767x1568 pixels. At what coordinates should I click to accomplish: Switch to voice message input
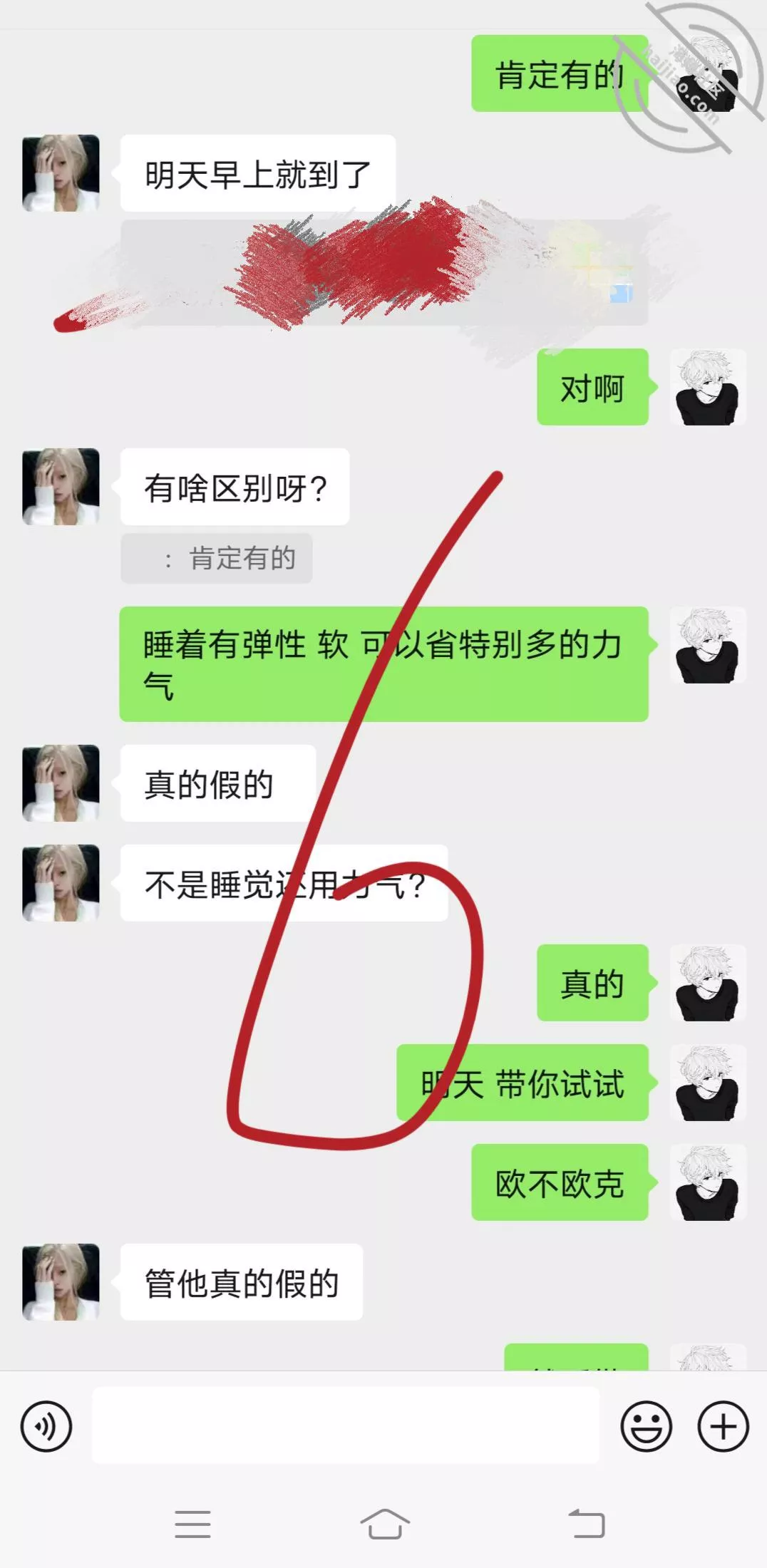tap(46, 1427)
